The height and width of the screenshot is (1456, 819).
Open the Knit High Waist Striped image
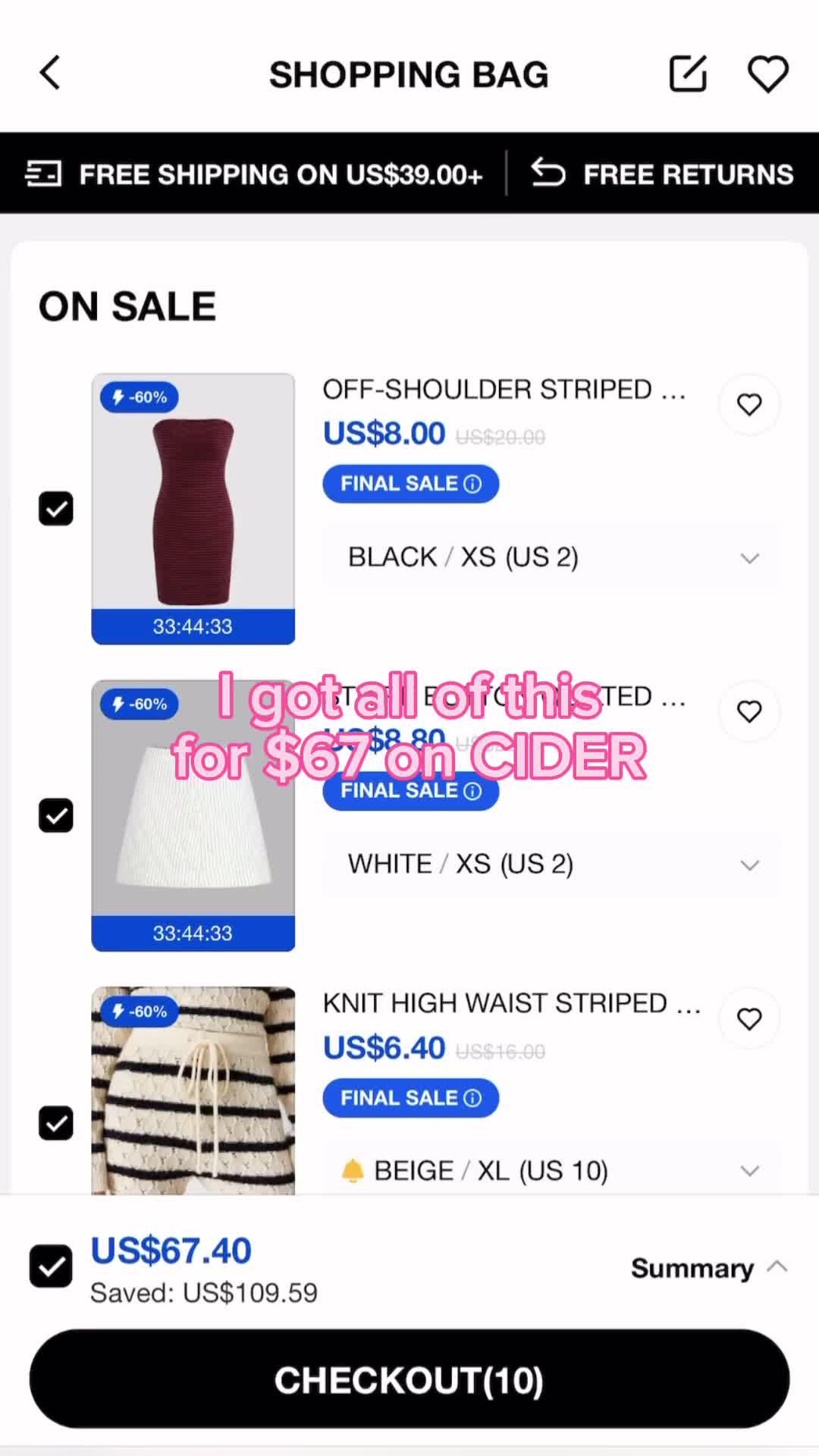193,1090
